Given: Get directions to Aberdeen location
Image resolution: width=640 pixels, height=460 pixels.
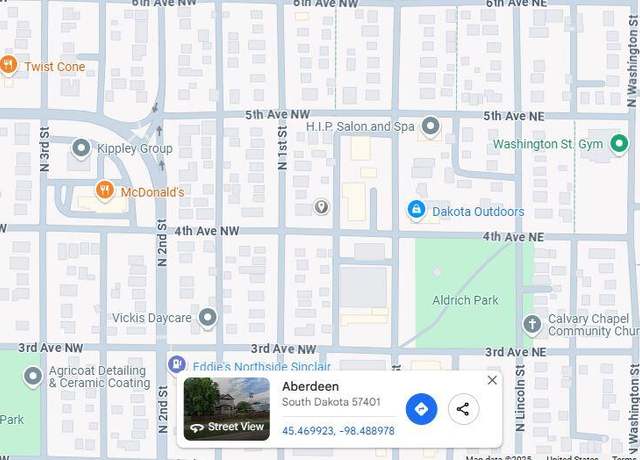Looking at the screenshot, I should [x=421, y=408].
